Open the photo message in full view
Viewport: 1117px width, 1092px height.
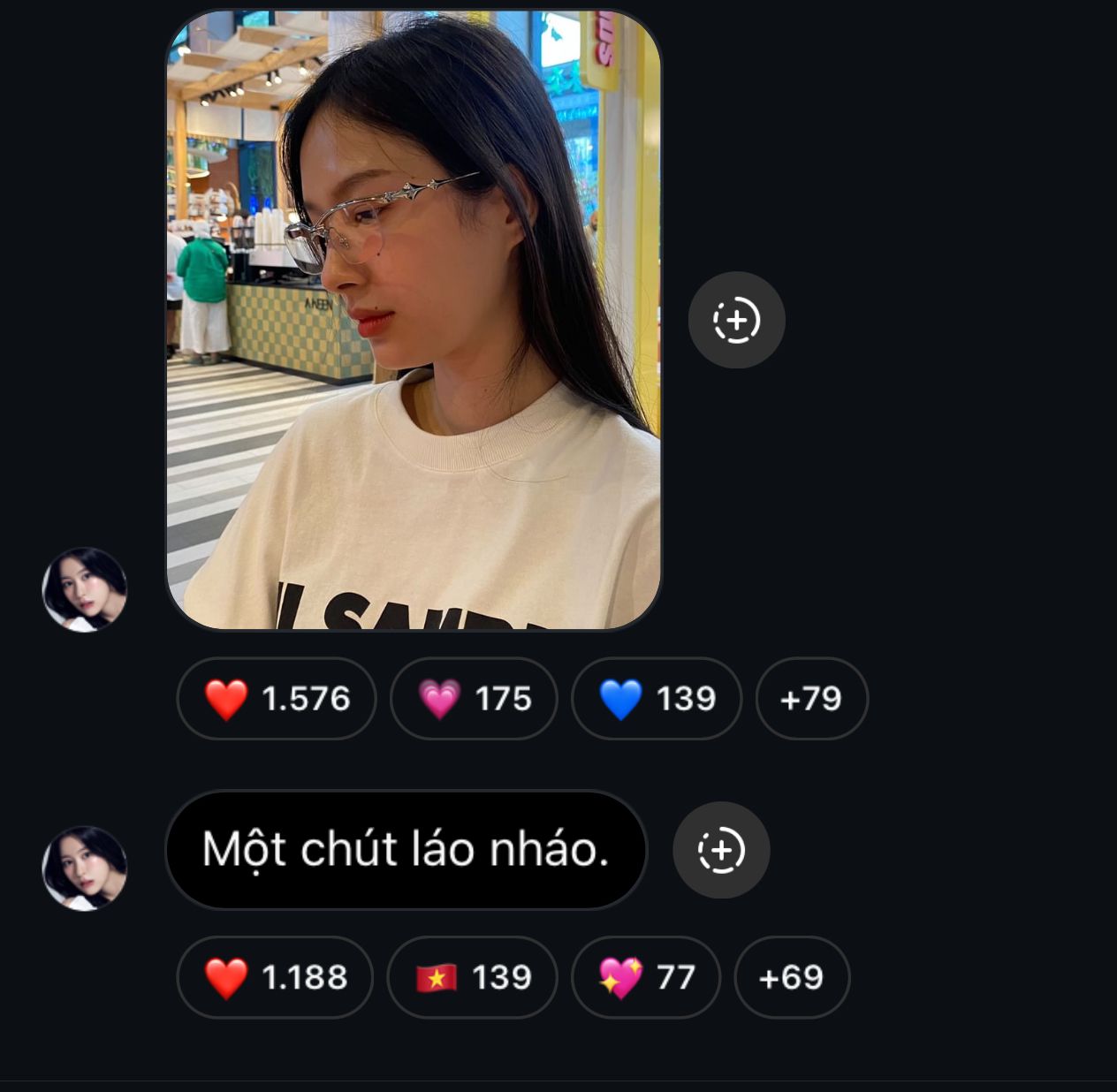[414, 320]
